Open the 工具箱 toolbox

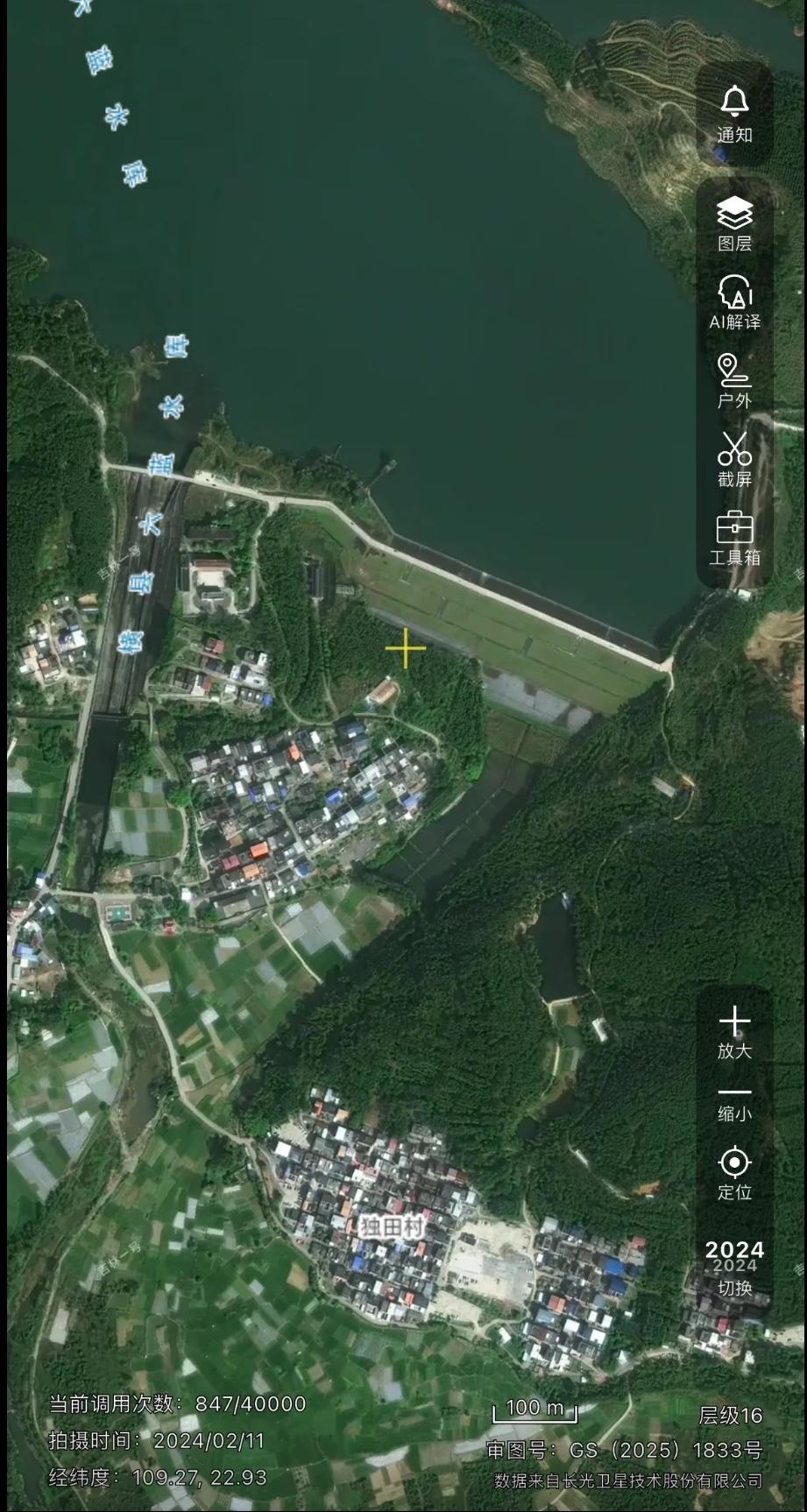click(734, 538)
